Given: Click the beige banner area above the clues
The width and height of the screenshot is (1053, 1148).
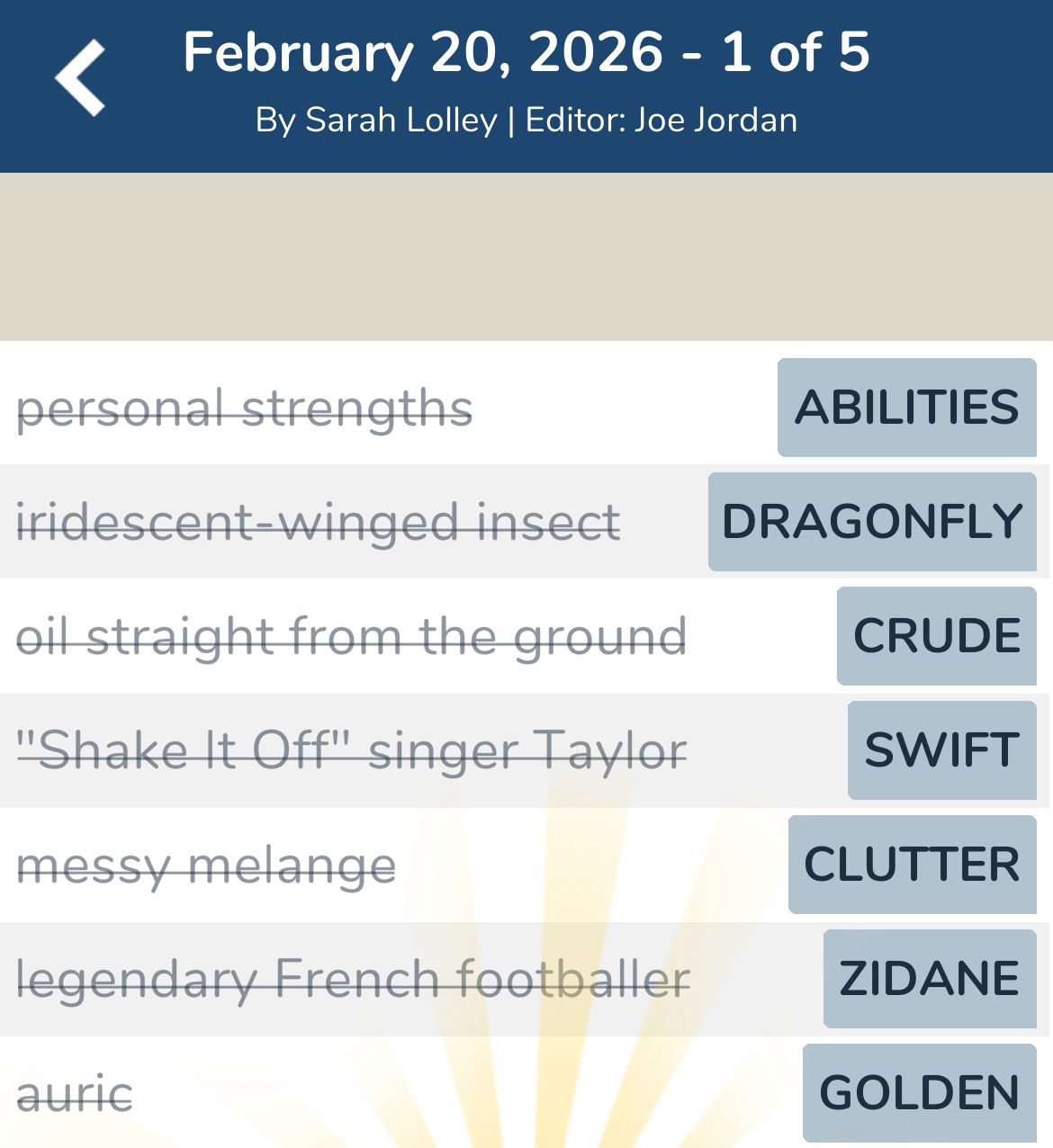Looking at the screenshot, I should (x=526, y=256).
